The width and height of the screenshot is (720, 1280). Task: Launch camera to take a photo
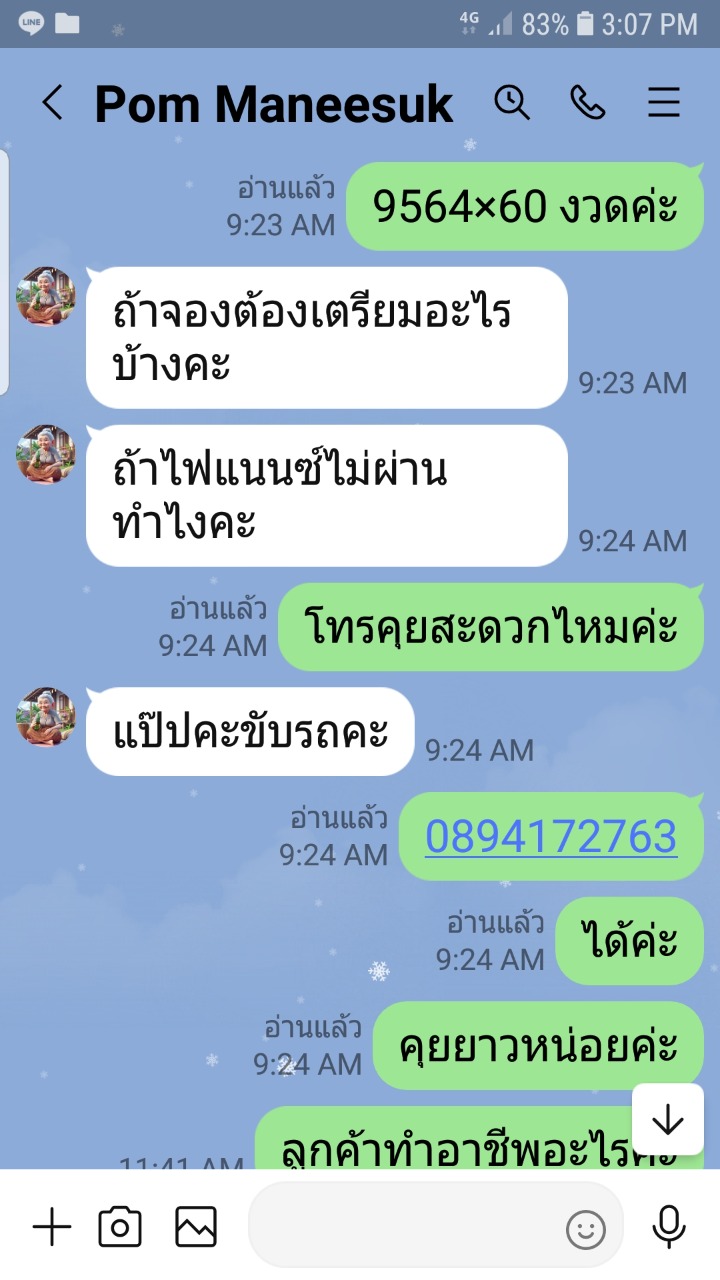pos(120,1227)
